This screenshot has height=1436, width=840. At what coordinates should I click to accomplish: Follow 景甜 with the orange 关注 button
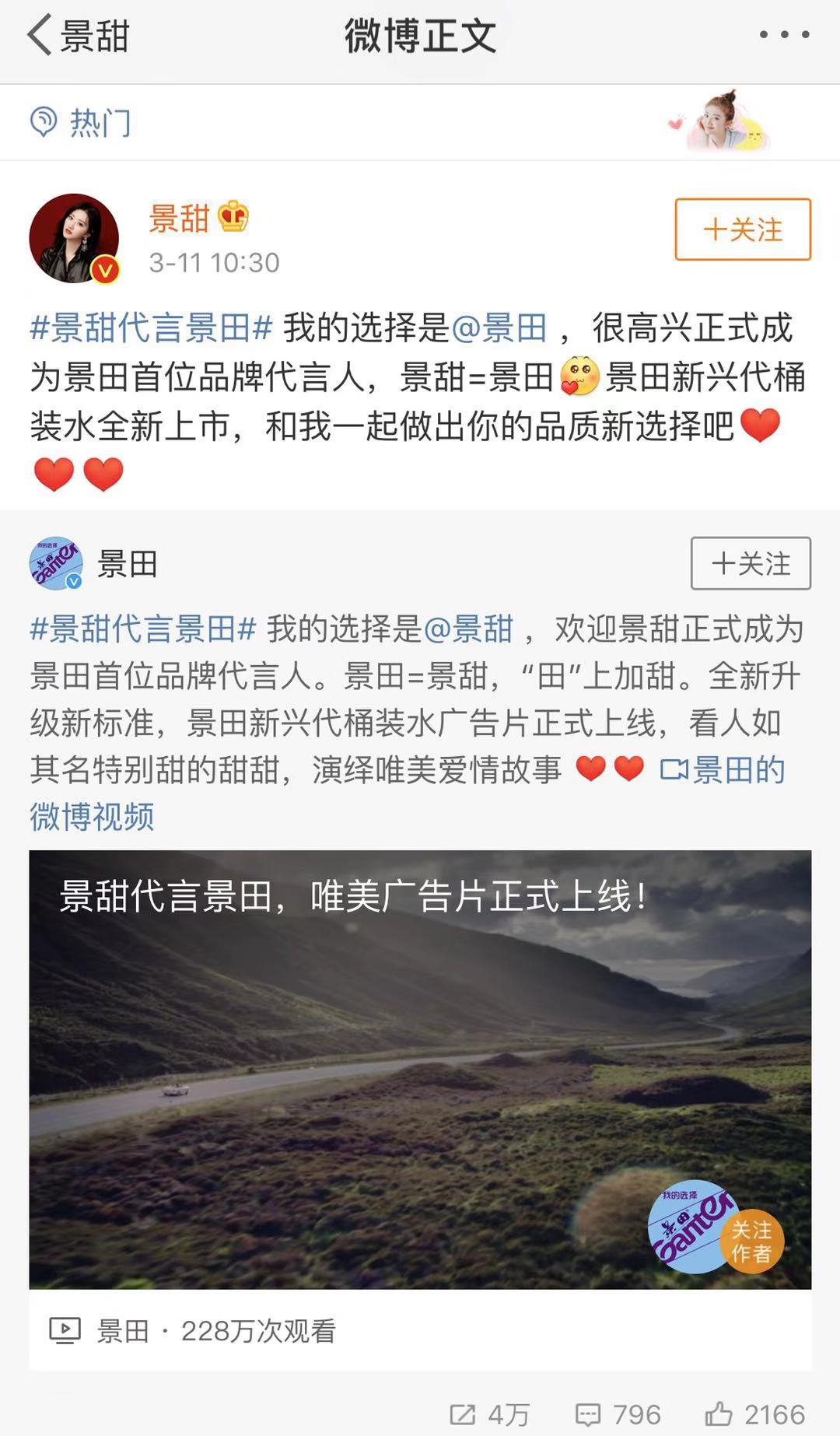point(742,229)
